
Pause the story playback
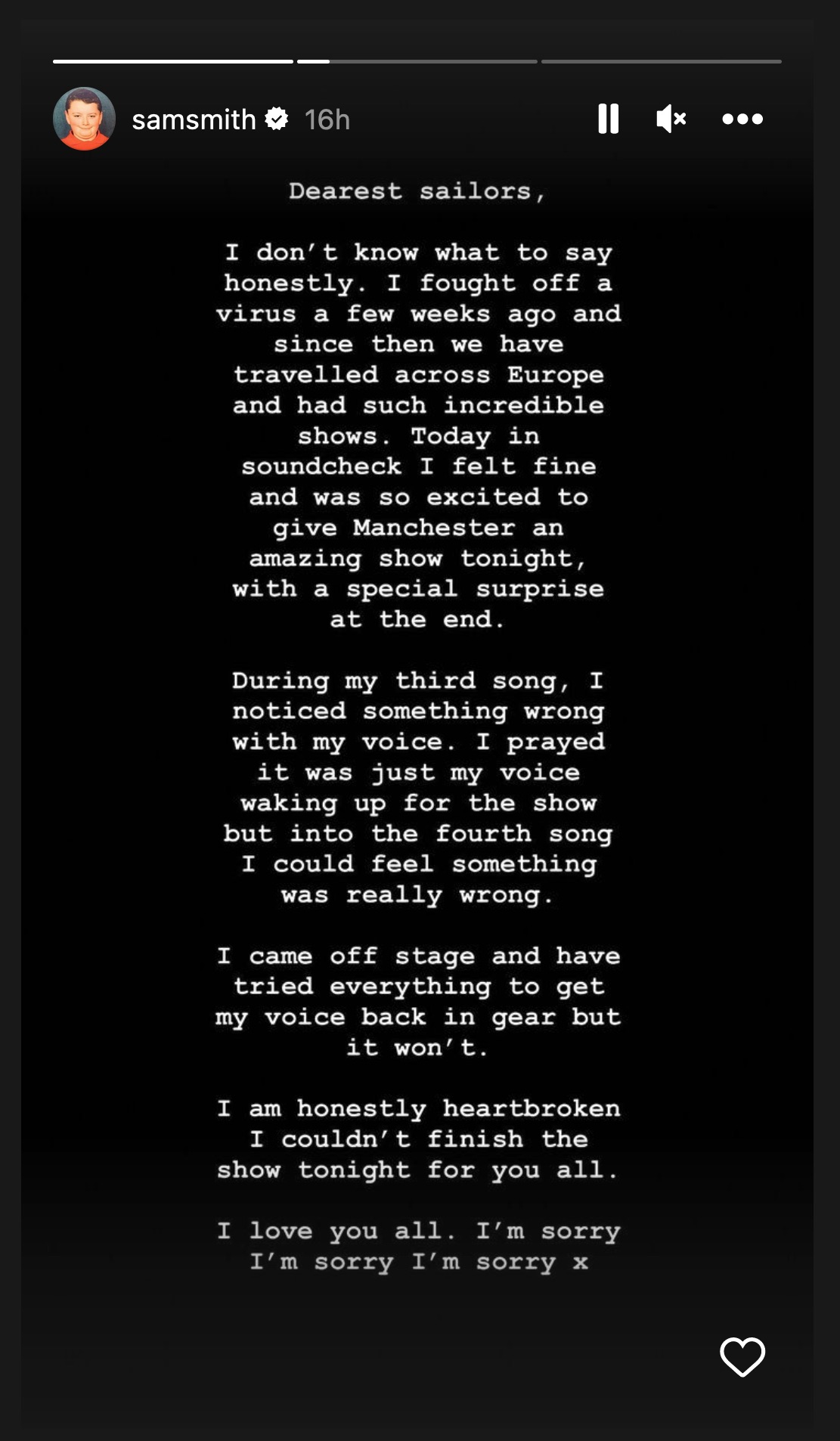(x=608, y=119)
